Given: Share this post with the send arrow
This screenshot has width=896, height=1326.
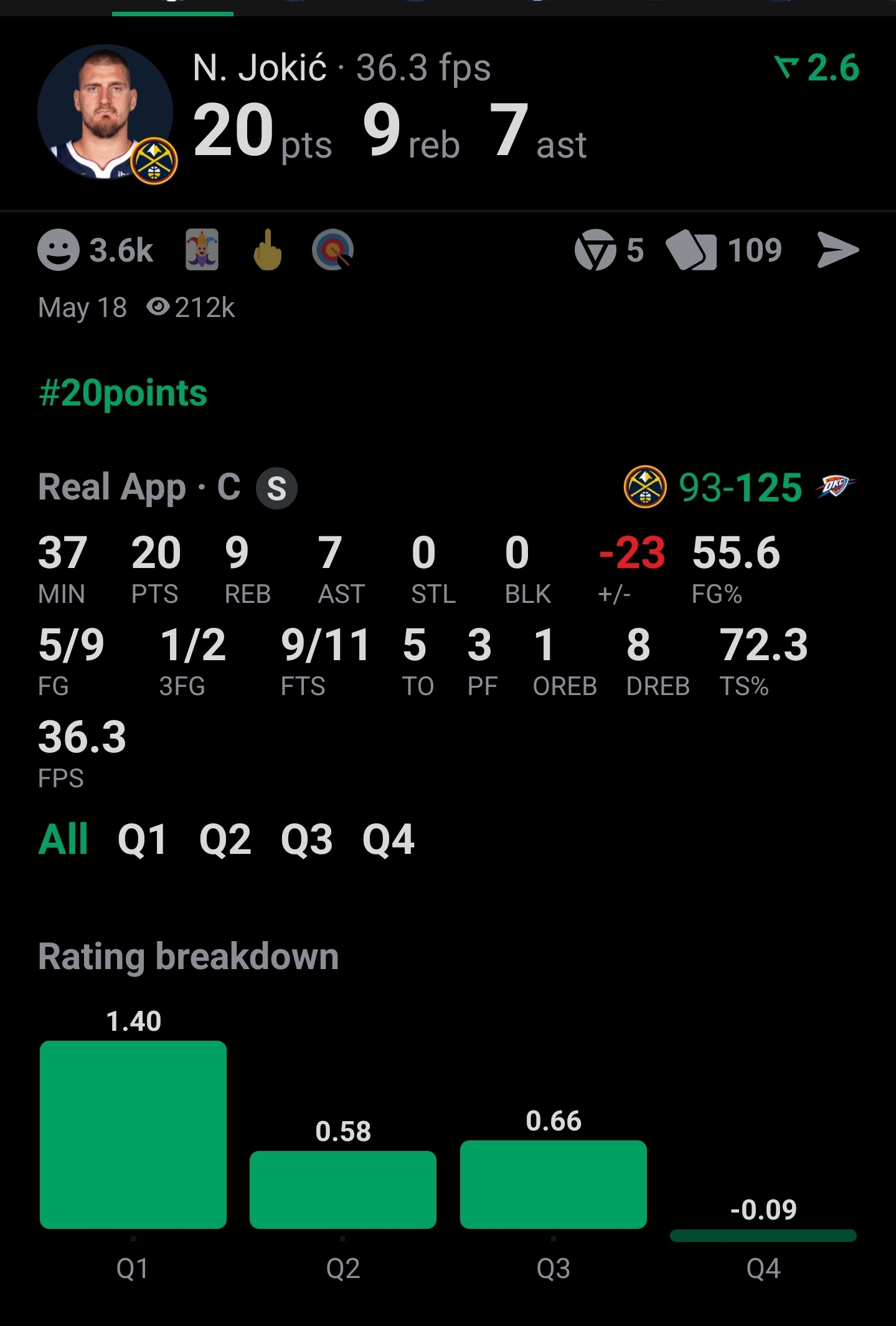Looking at the screenshot, I should pos(837,250).
